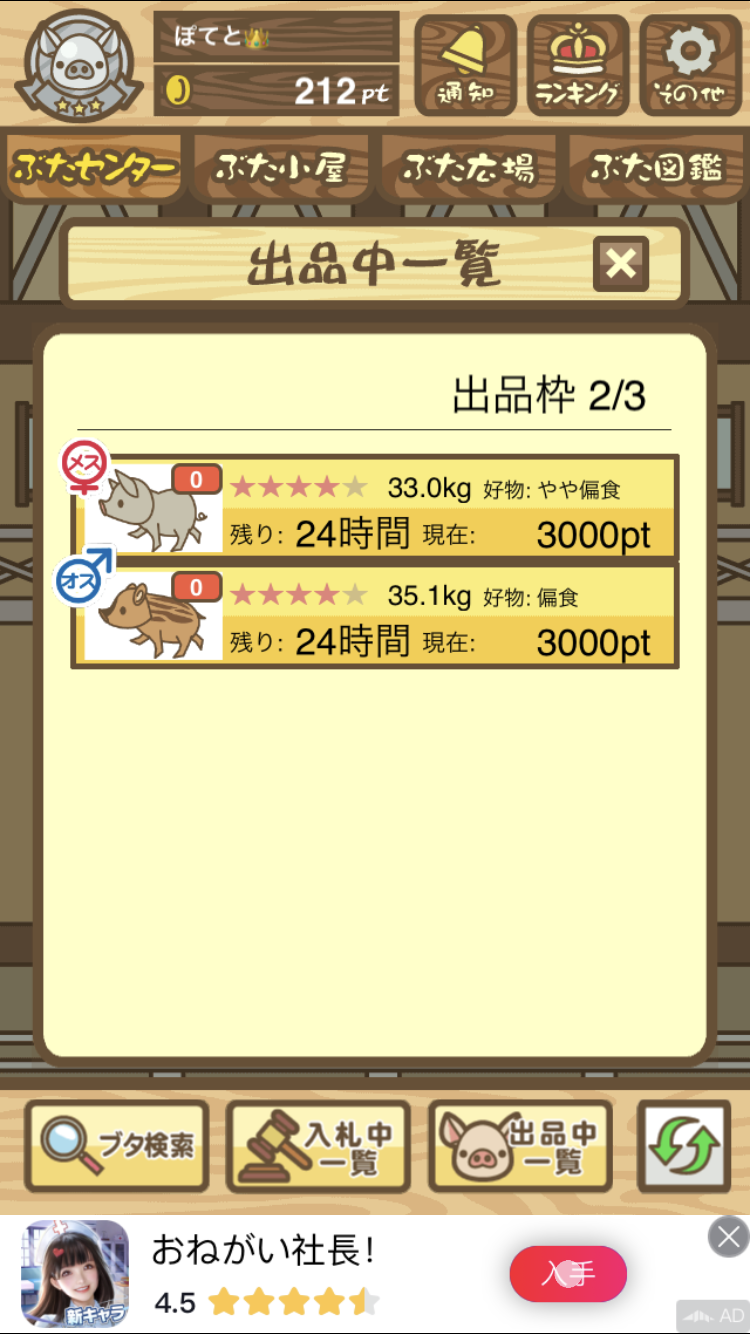750x1334 pixels.
Task: Open the 通知 notifications bell
Action: pos(465,65)
